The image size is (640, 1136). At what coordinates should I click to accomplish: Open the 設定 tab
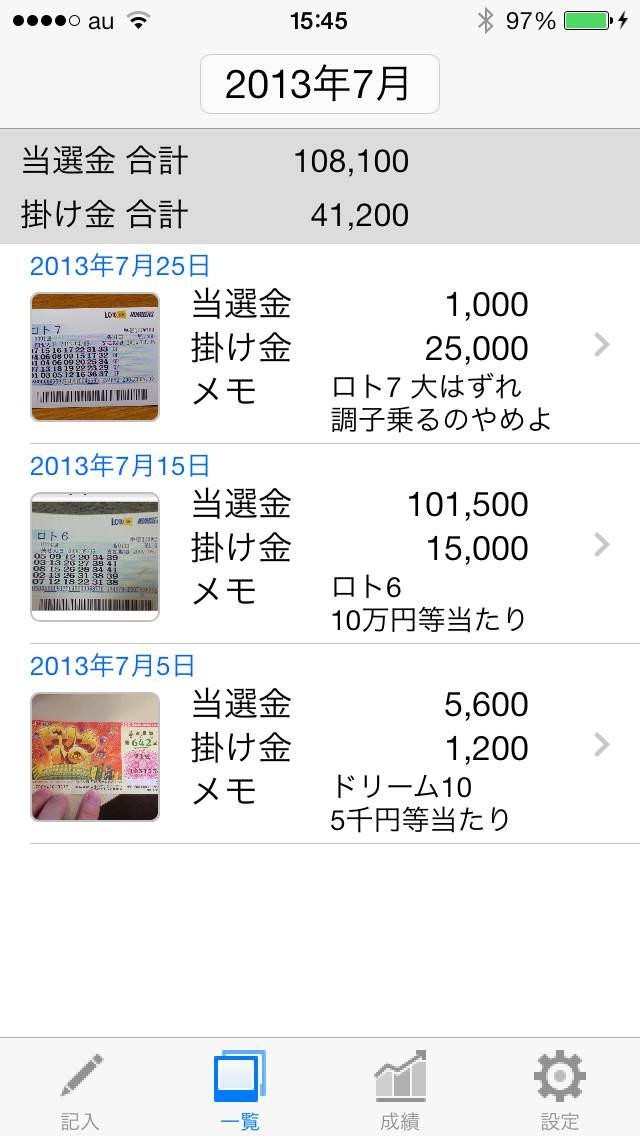coord(560,1090)
